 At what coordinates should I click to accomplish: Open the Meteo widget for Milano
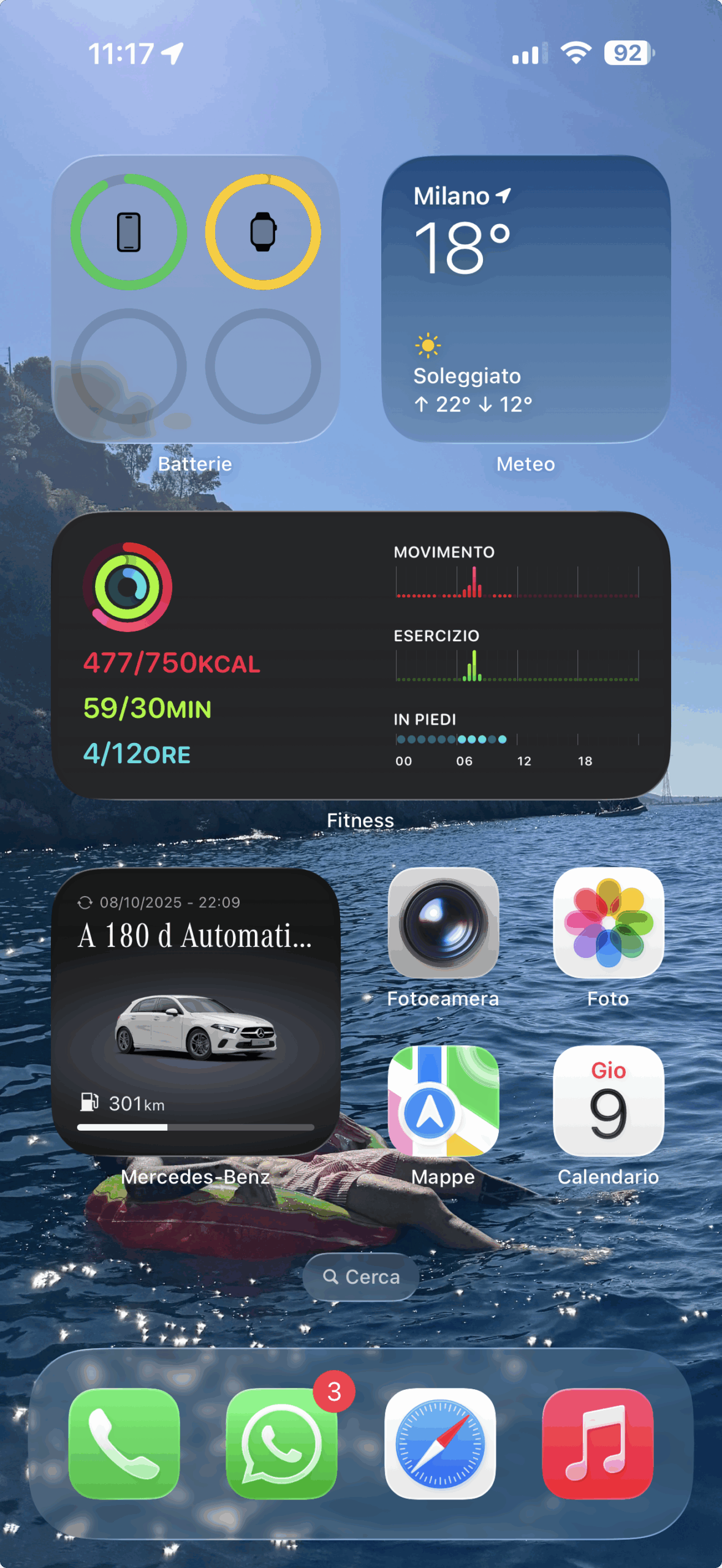(x=525, y=299)
